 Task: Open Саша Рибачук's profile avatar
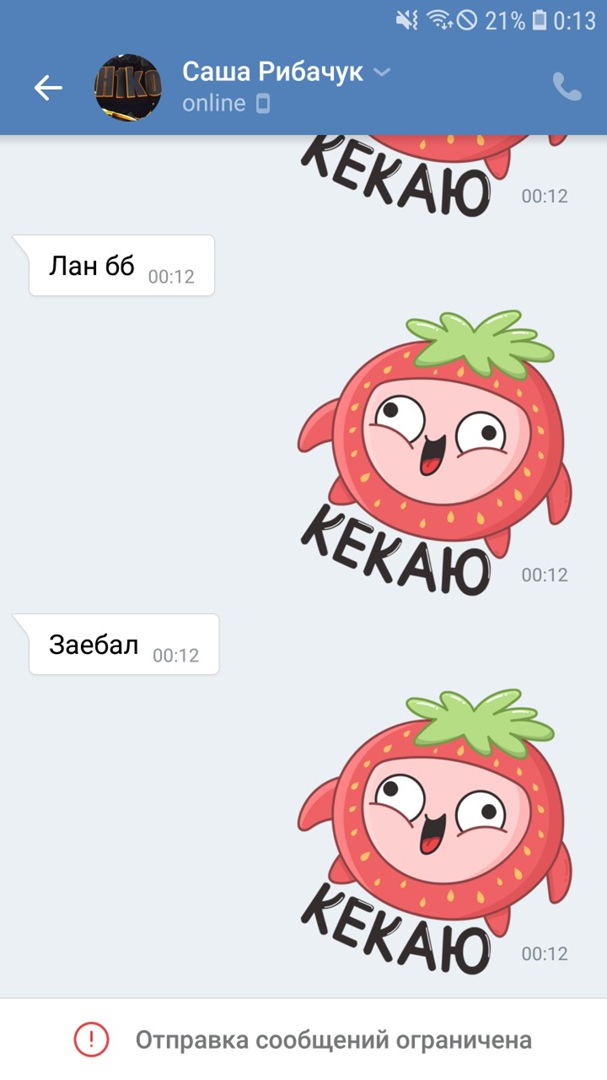(128, 88)
